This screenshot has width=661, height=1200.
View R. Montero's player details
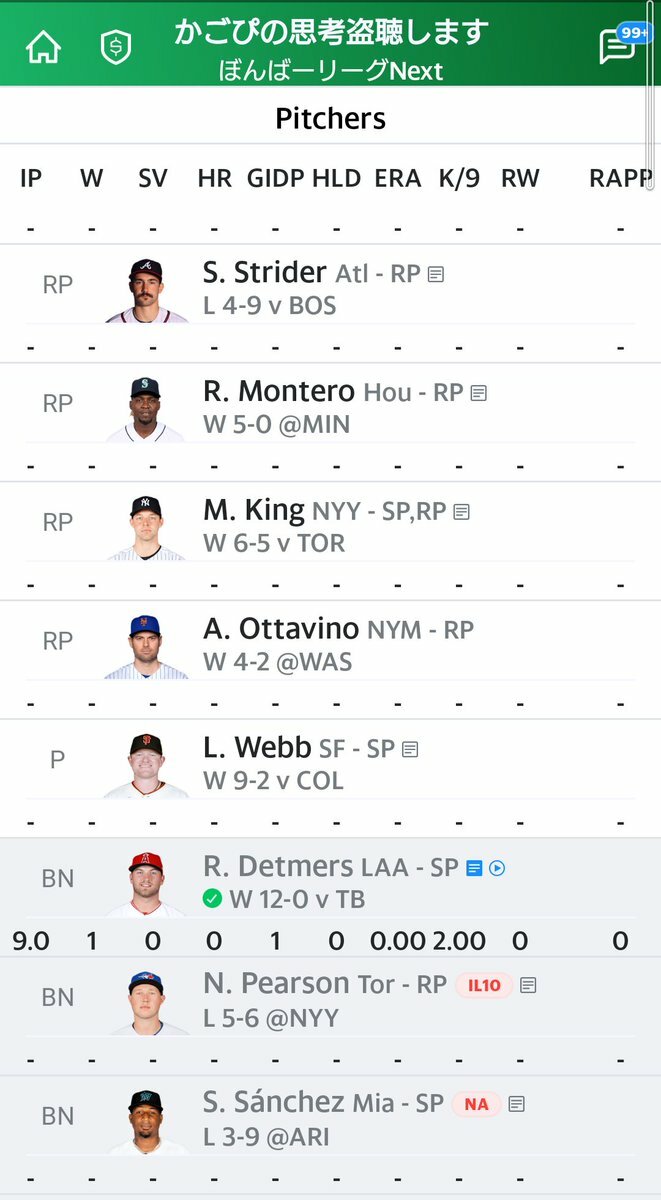(x=279, y=391)
